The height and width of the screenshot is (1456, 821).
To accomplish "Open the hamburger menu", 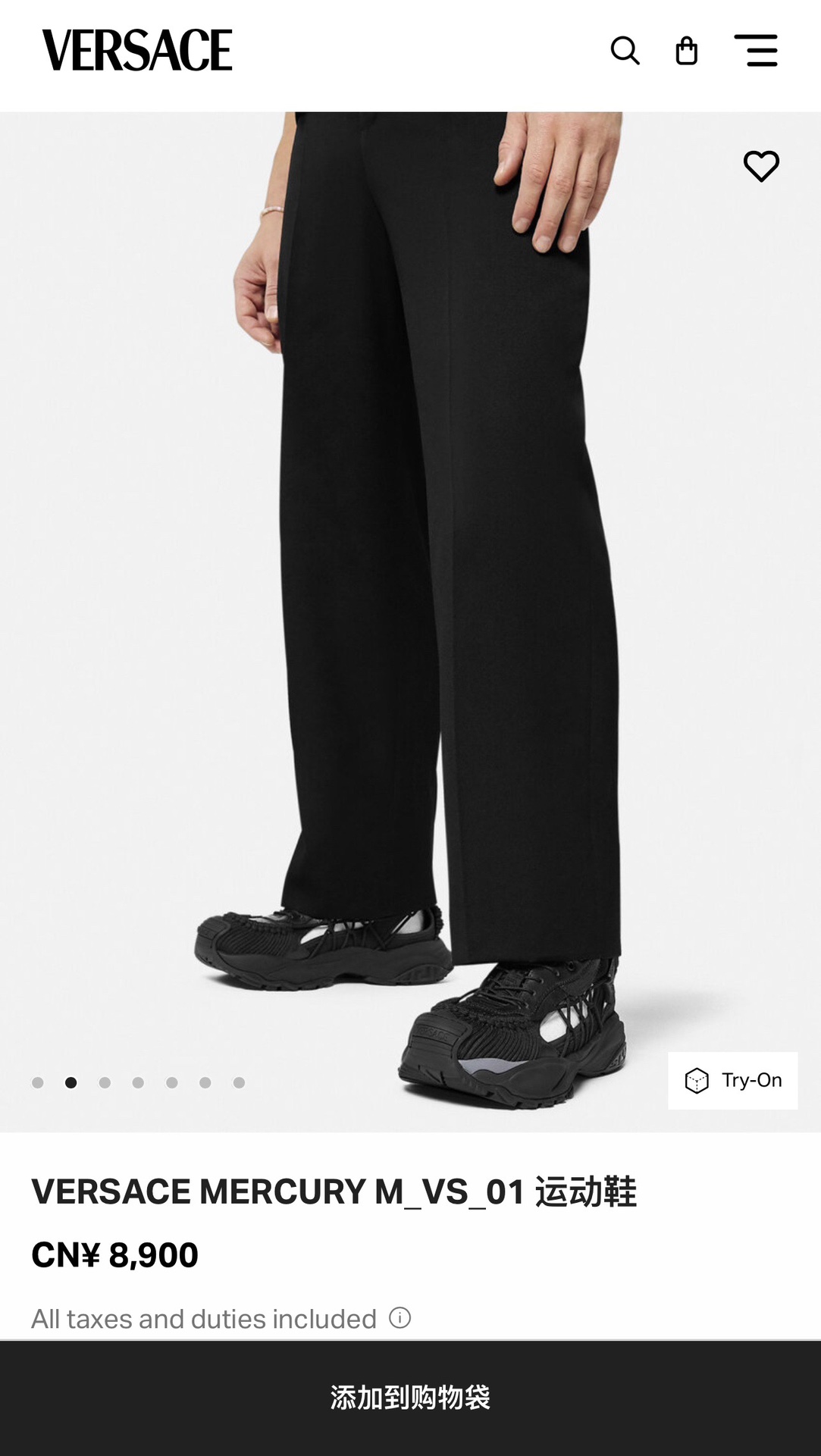I will click(x=756, y=51).
